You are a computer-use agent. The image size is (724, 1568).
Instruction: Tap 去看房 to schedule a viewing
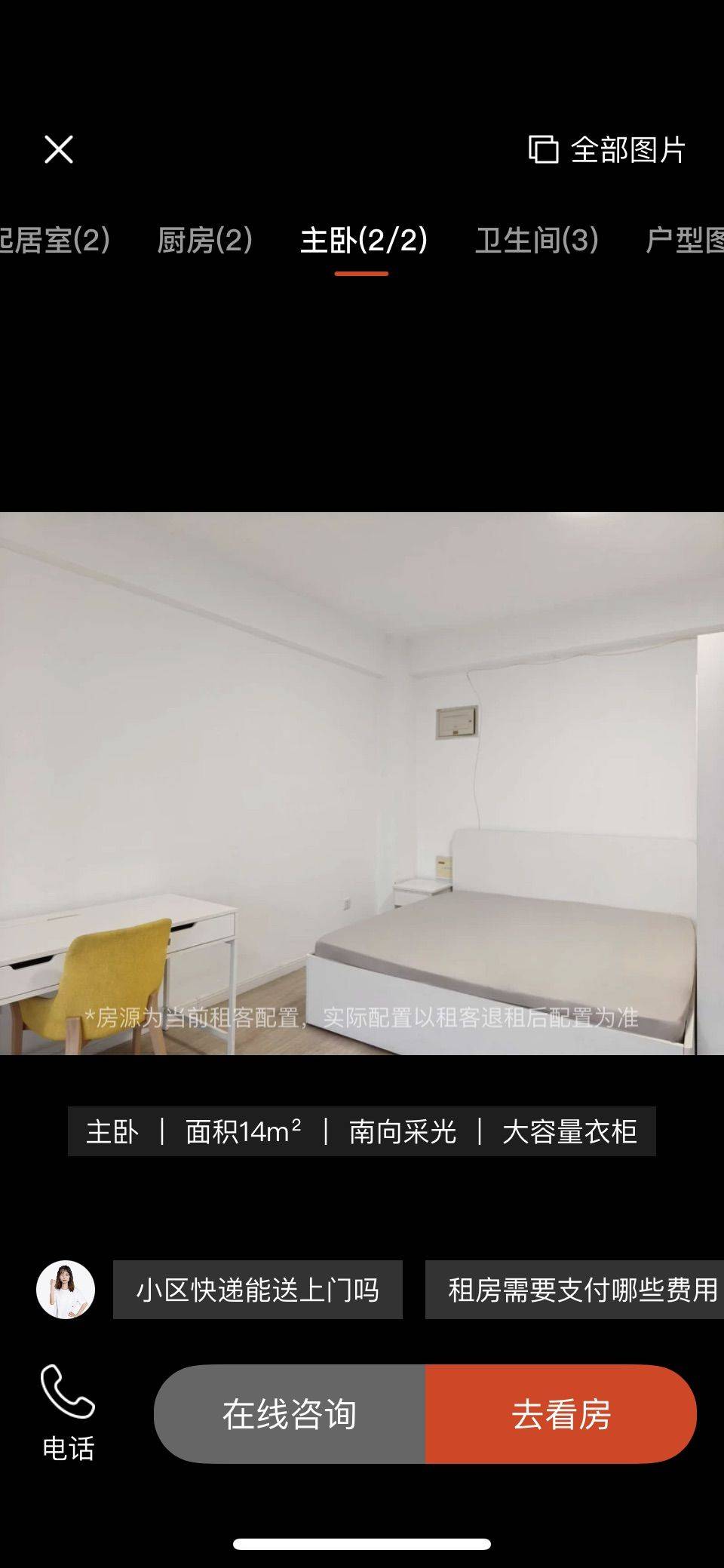pos(561,1414)
